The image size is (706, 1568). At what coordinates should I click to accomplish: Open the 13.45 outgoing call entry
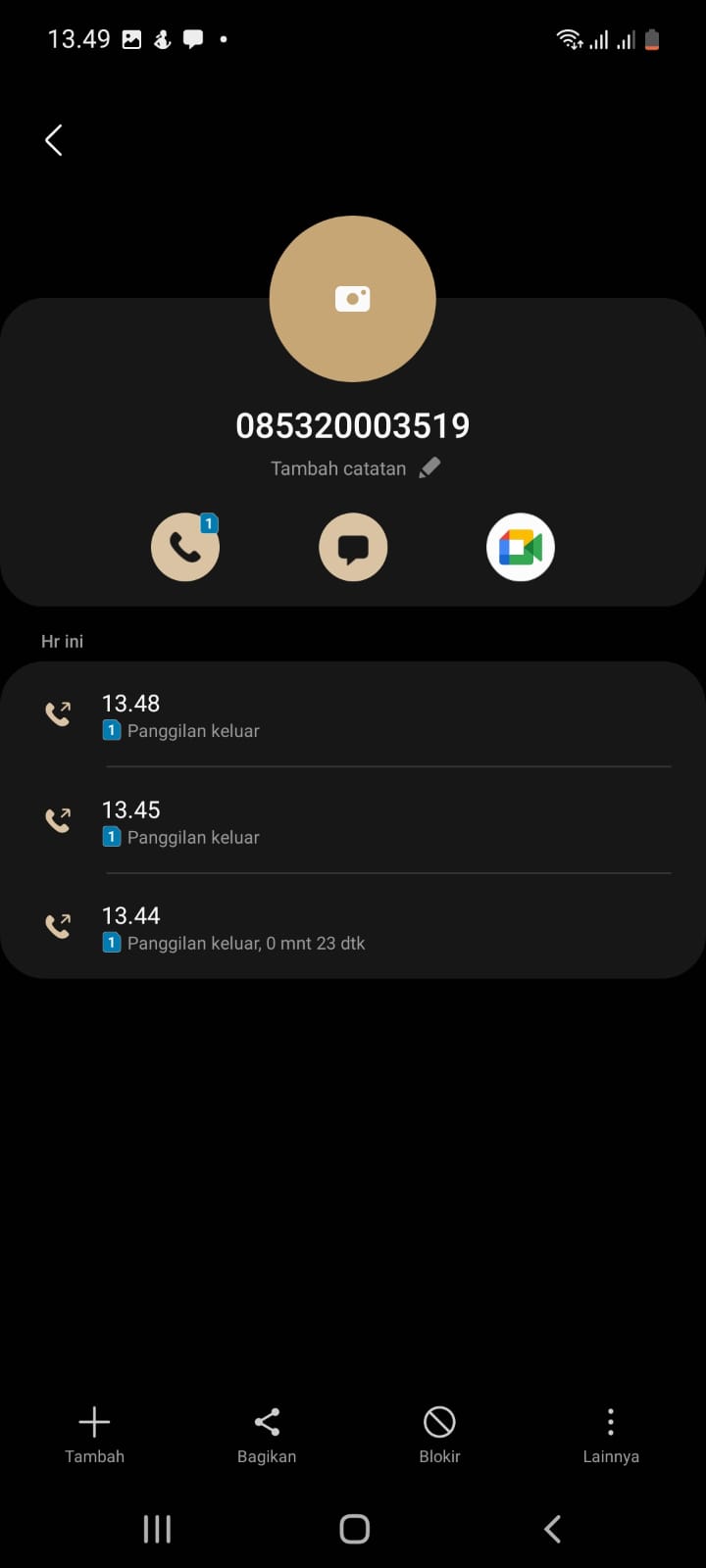click(353, 822)
